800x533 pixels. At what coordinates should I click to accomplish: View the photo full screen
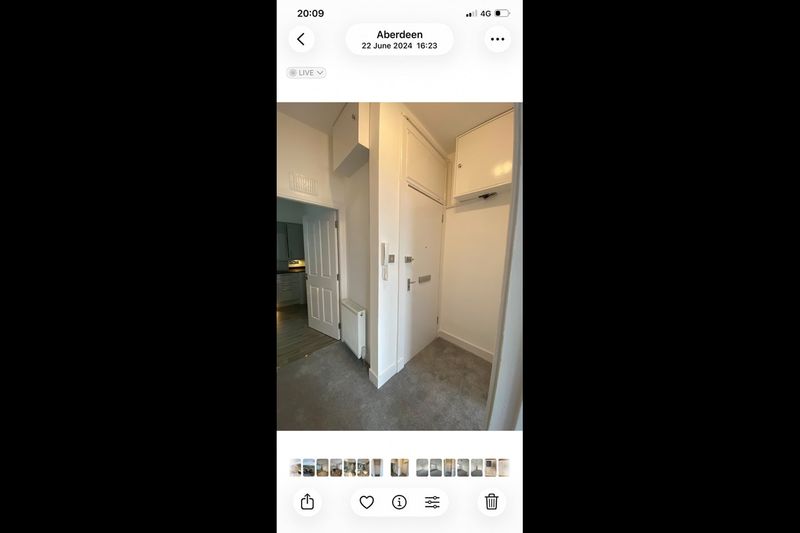(x=399, y=266)
